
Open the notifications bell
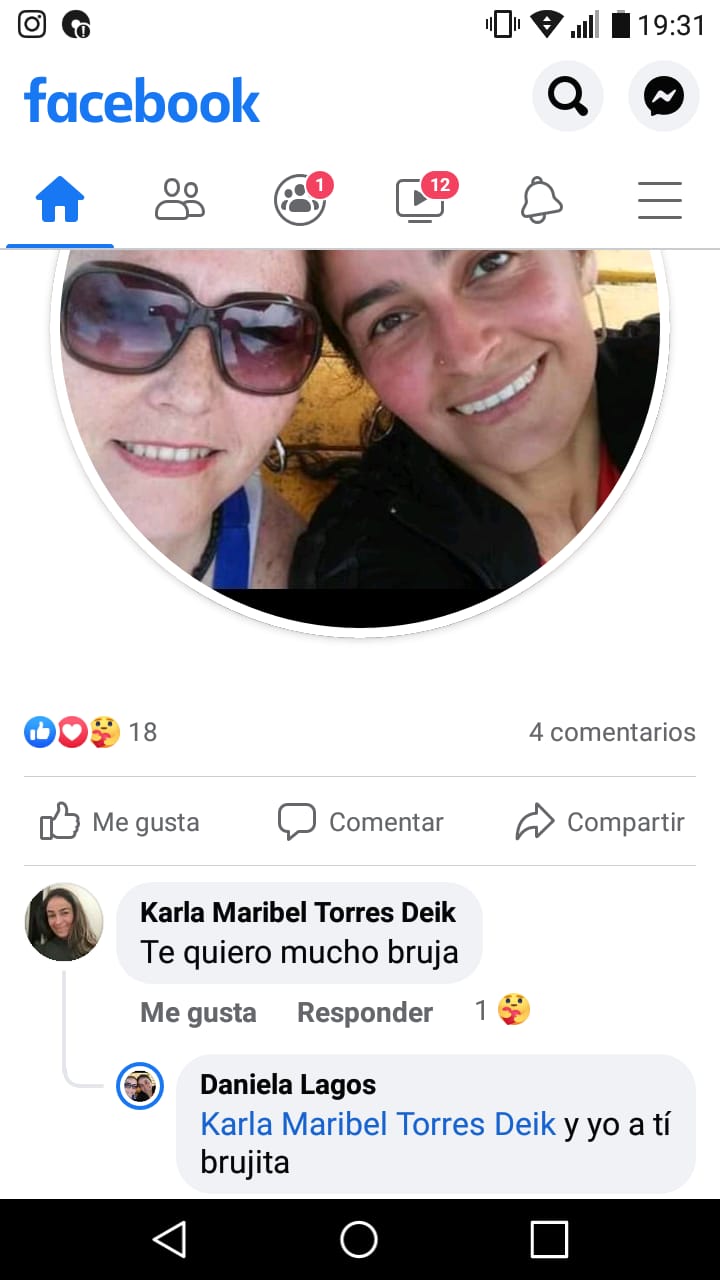pos(541,200)
